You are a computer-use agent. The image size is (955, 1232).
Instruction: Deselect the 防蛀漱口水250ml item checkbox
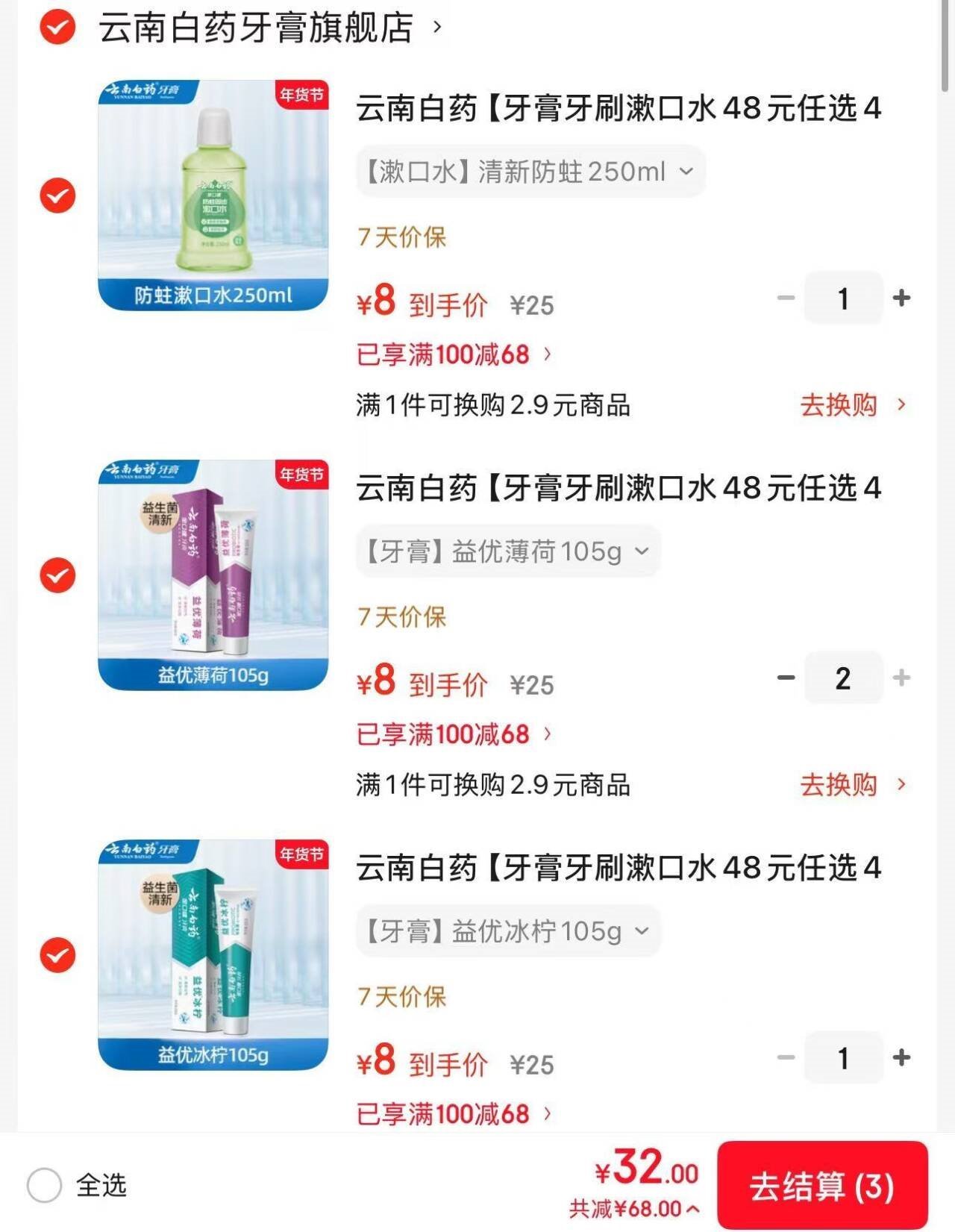[x=57, y=196]
